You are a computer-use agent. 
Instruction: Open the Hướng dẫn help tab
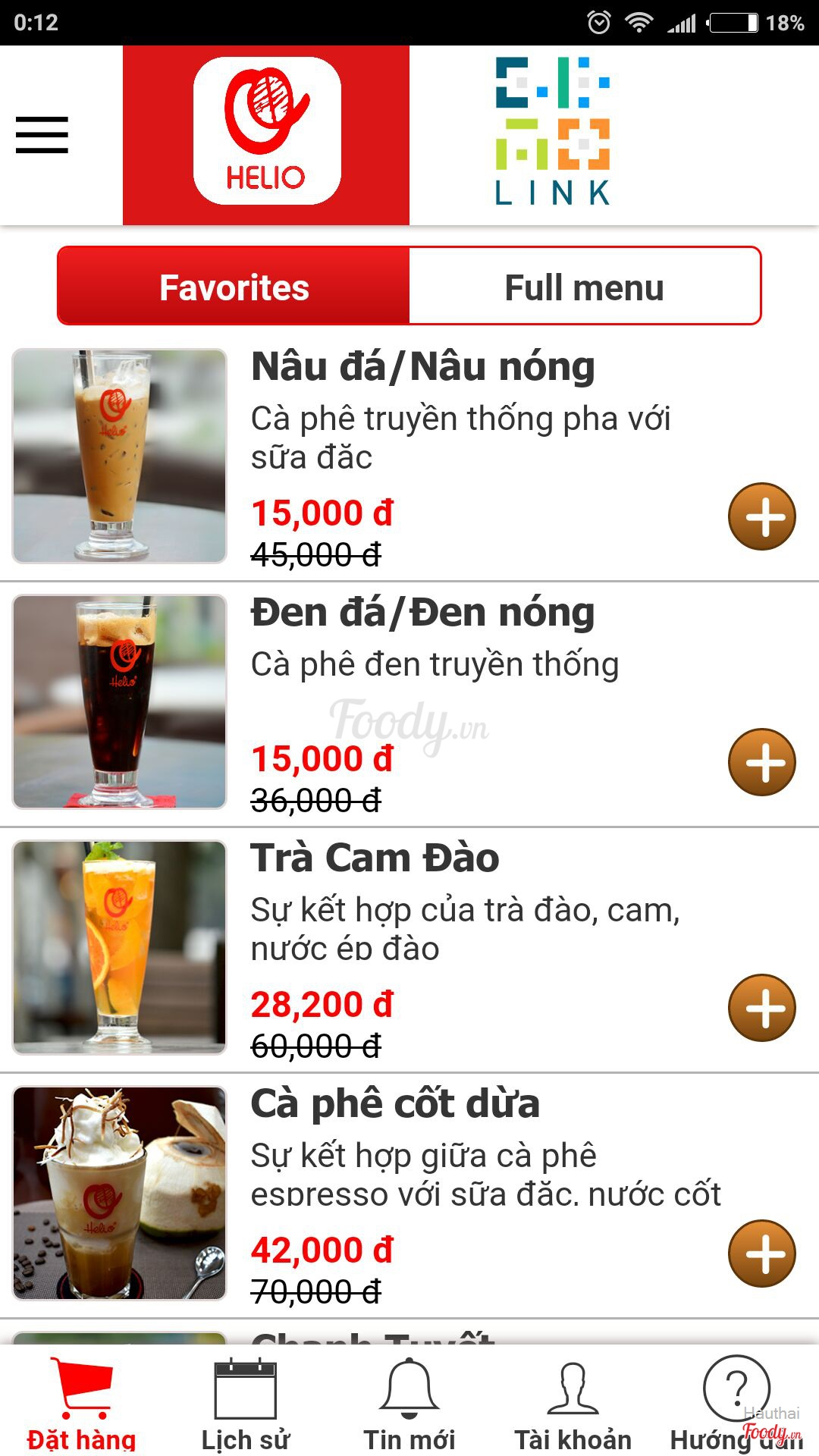pyautogui.click(x=736, y=1403)
